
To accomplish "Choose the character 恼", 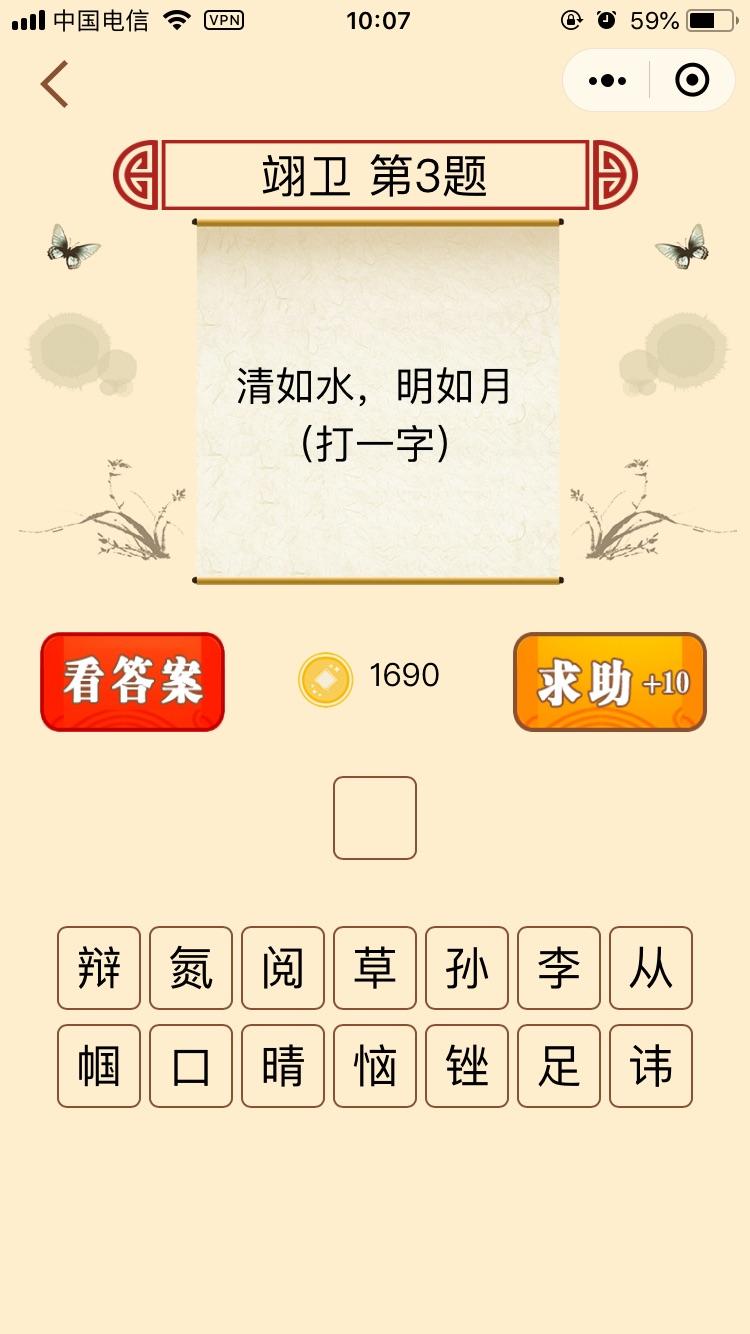I will tap(375, 1066).
